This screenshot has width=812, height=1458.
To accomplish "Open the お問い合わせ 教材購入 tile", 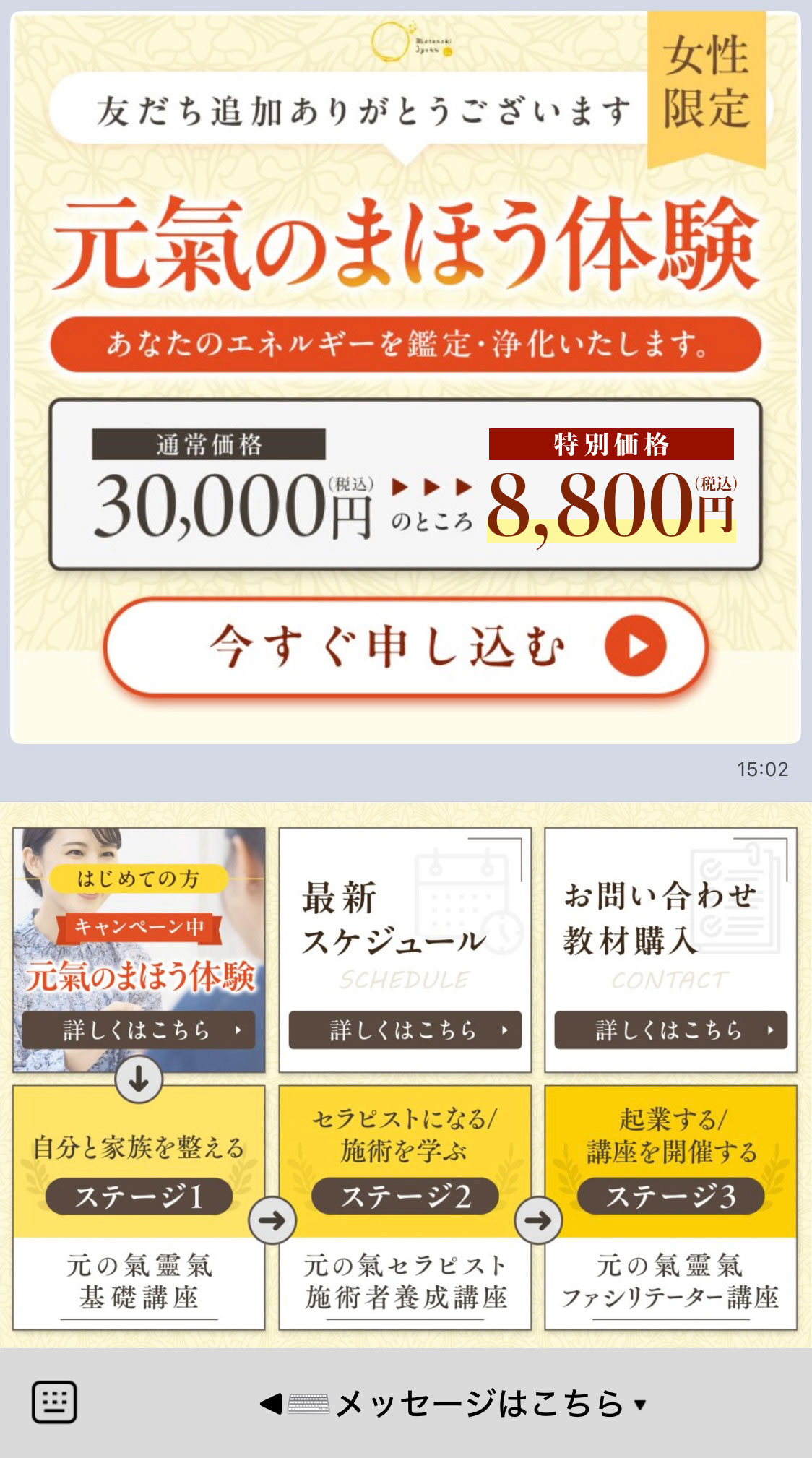I will point(670,949).
